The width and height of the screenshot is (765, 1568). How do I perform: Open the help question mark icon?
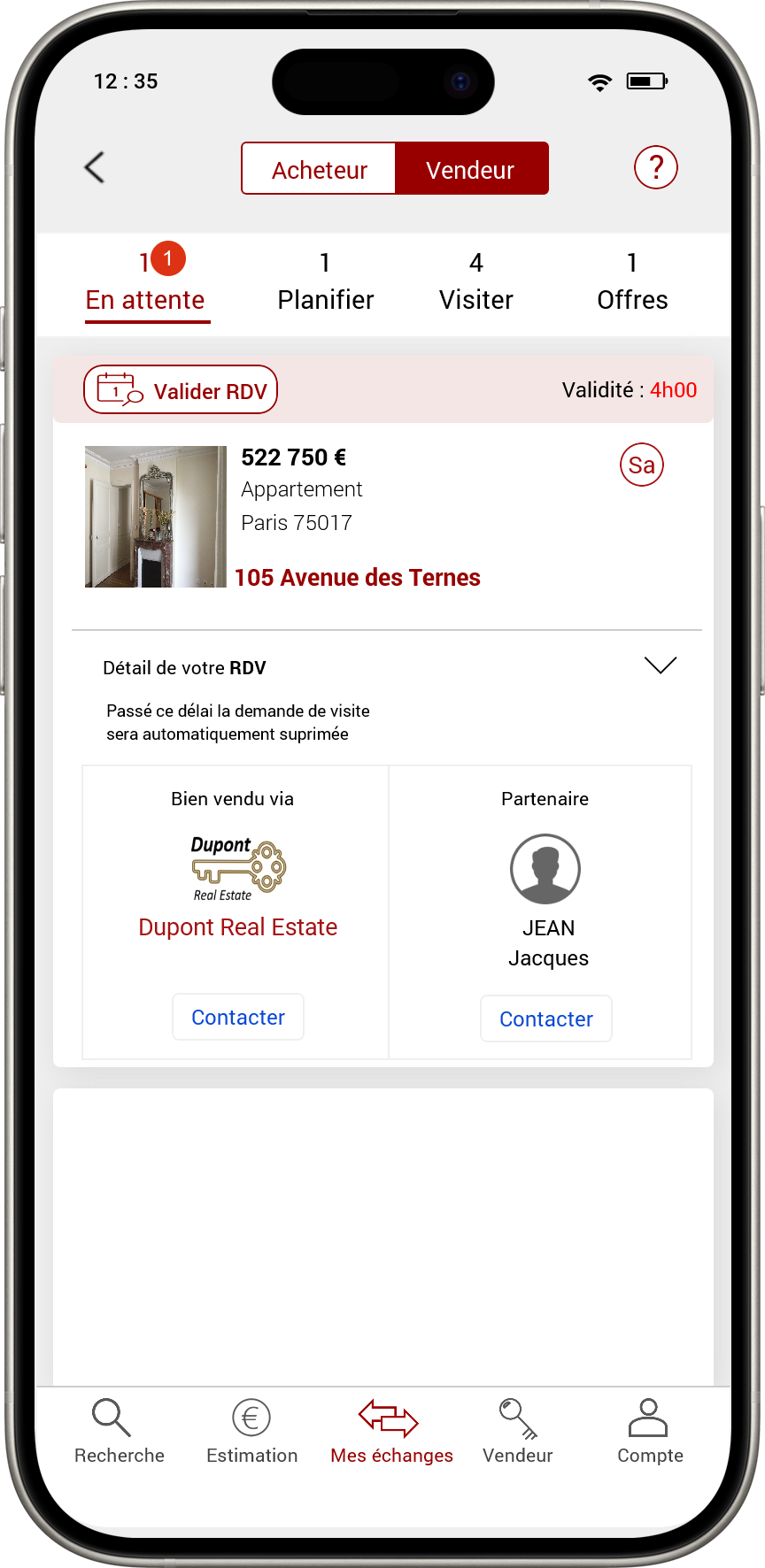[x=655, y=167]
